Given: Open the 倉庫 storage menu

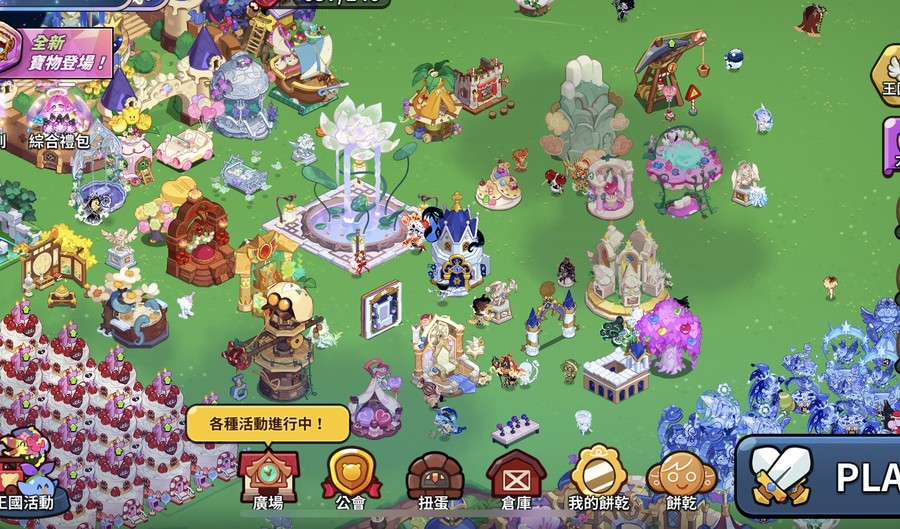Looking at the screenshot, I should pos(516,478).
